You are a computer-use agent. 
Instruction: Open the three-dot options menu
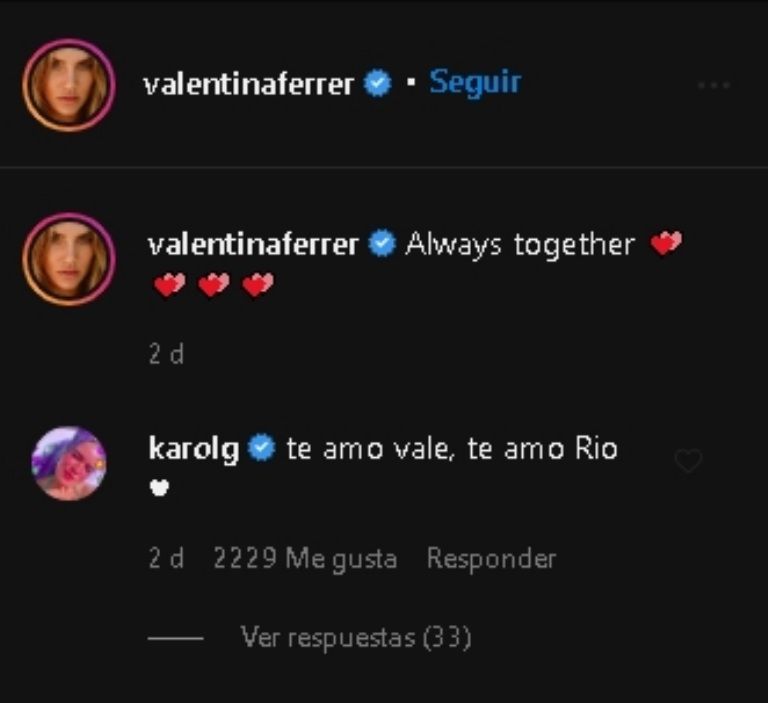click(x=713, y=86)
